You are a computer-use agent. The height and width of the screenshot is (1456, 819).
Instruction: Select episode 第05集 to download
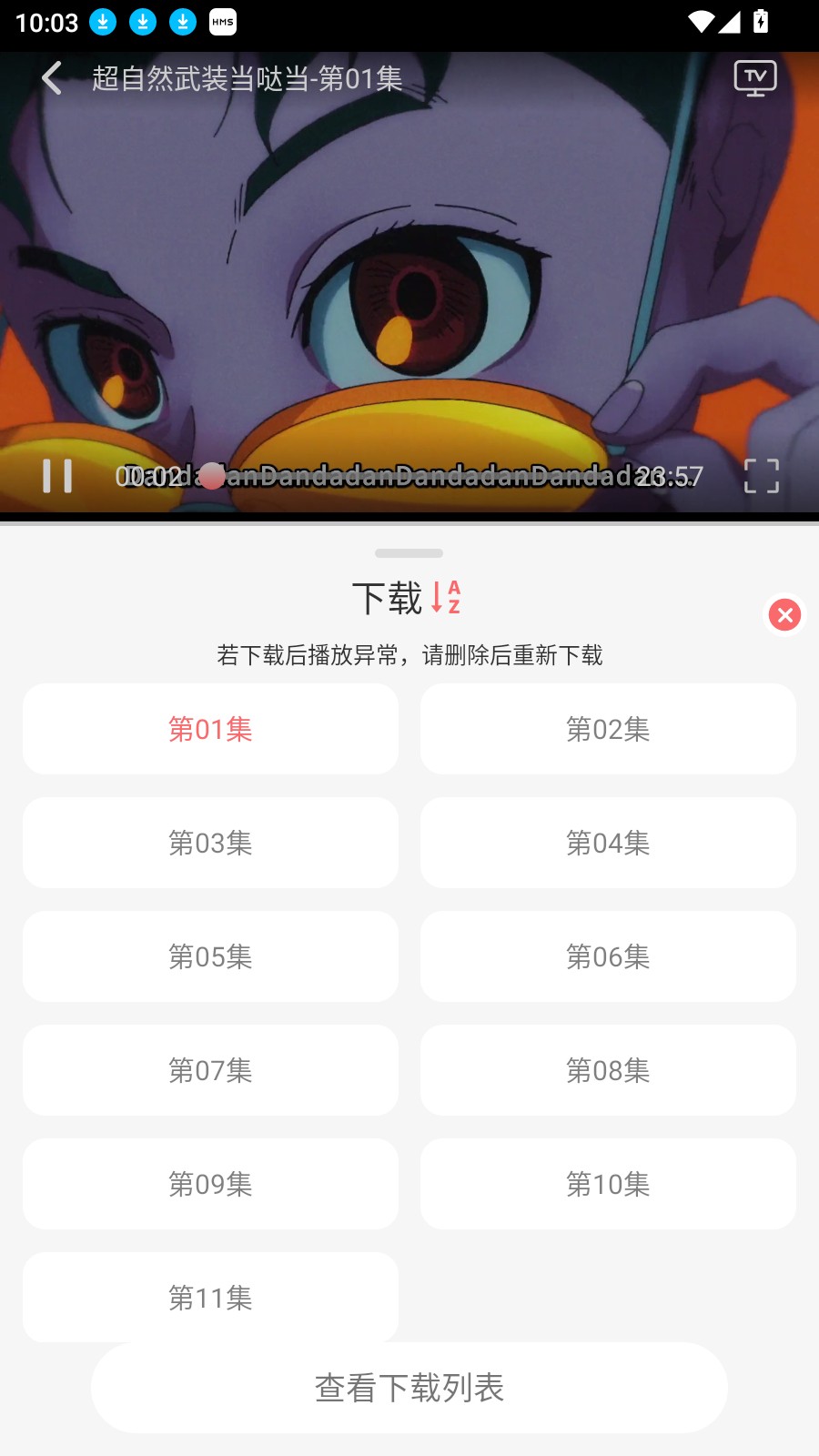click(x=210, y=956)
